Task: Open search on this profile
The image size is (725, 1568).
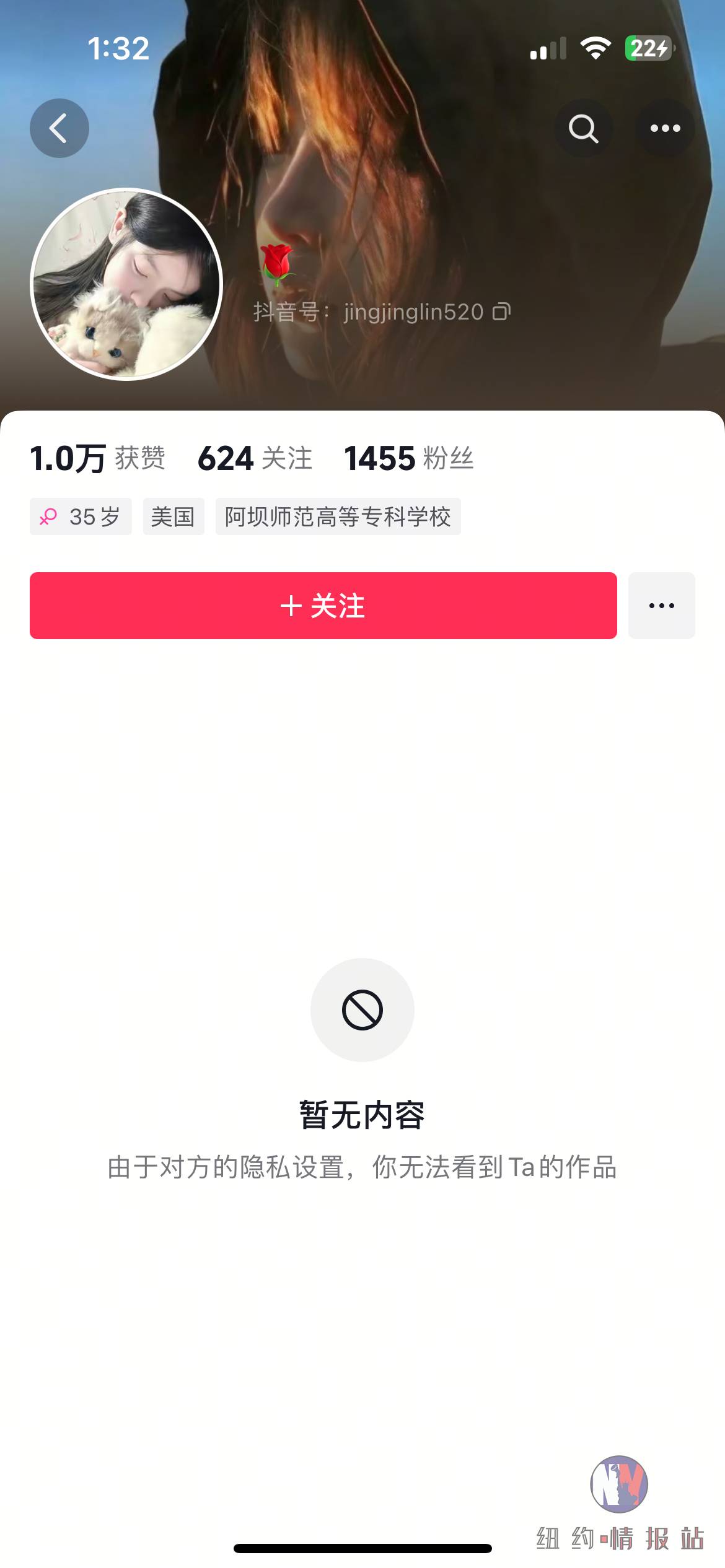Action: tap(583, 128)
